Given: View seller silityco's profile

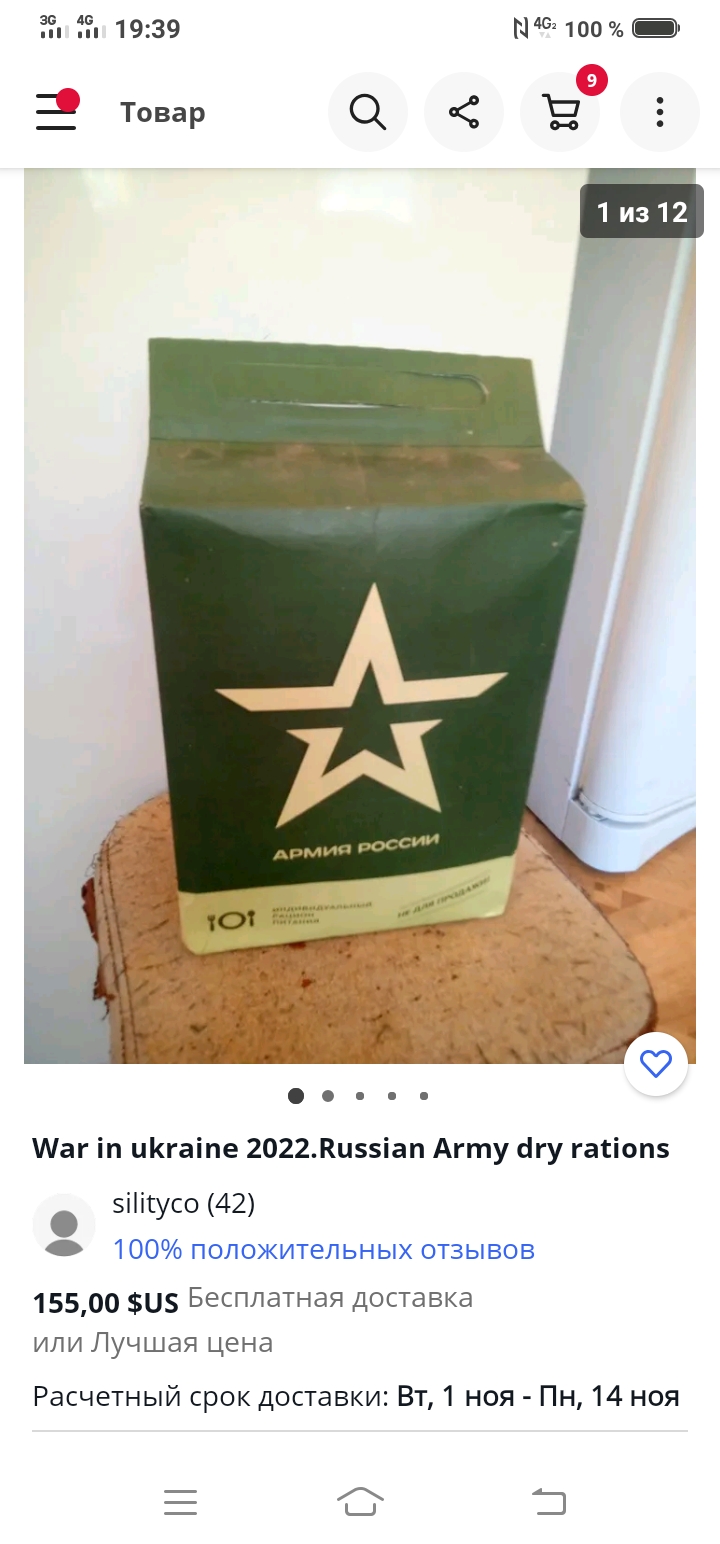Looking at the screenshot, I should [184, 1204].
